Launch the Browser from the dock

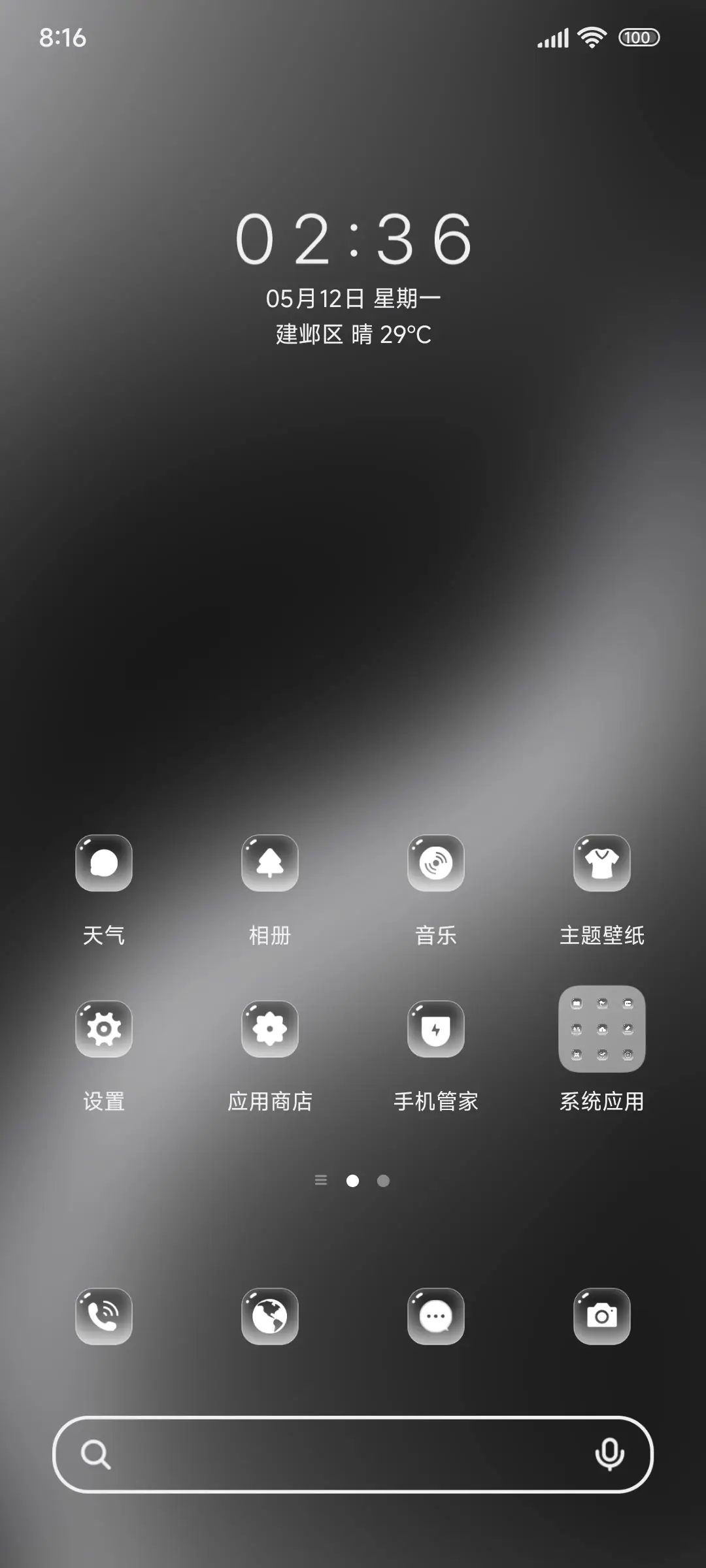pos(271,1316)
